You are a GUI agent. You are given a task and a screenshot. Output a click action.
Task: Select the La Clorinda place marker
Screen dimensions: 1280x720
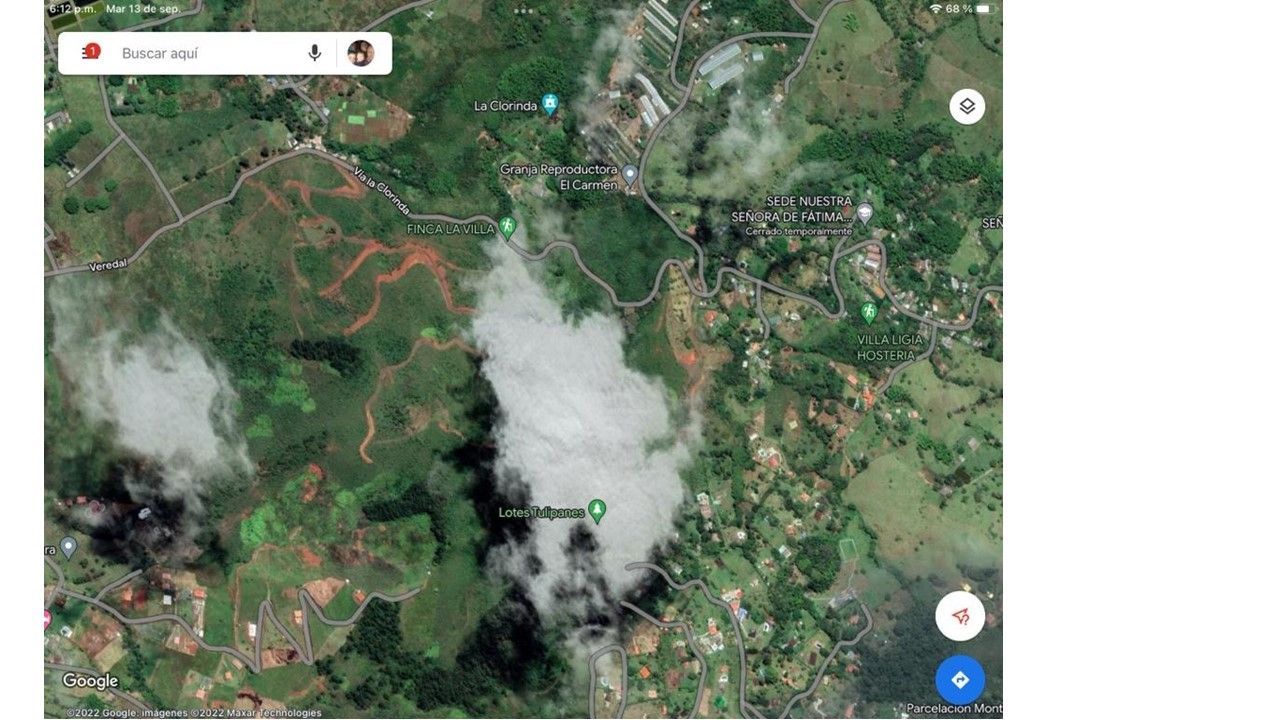[549, 104]
